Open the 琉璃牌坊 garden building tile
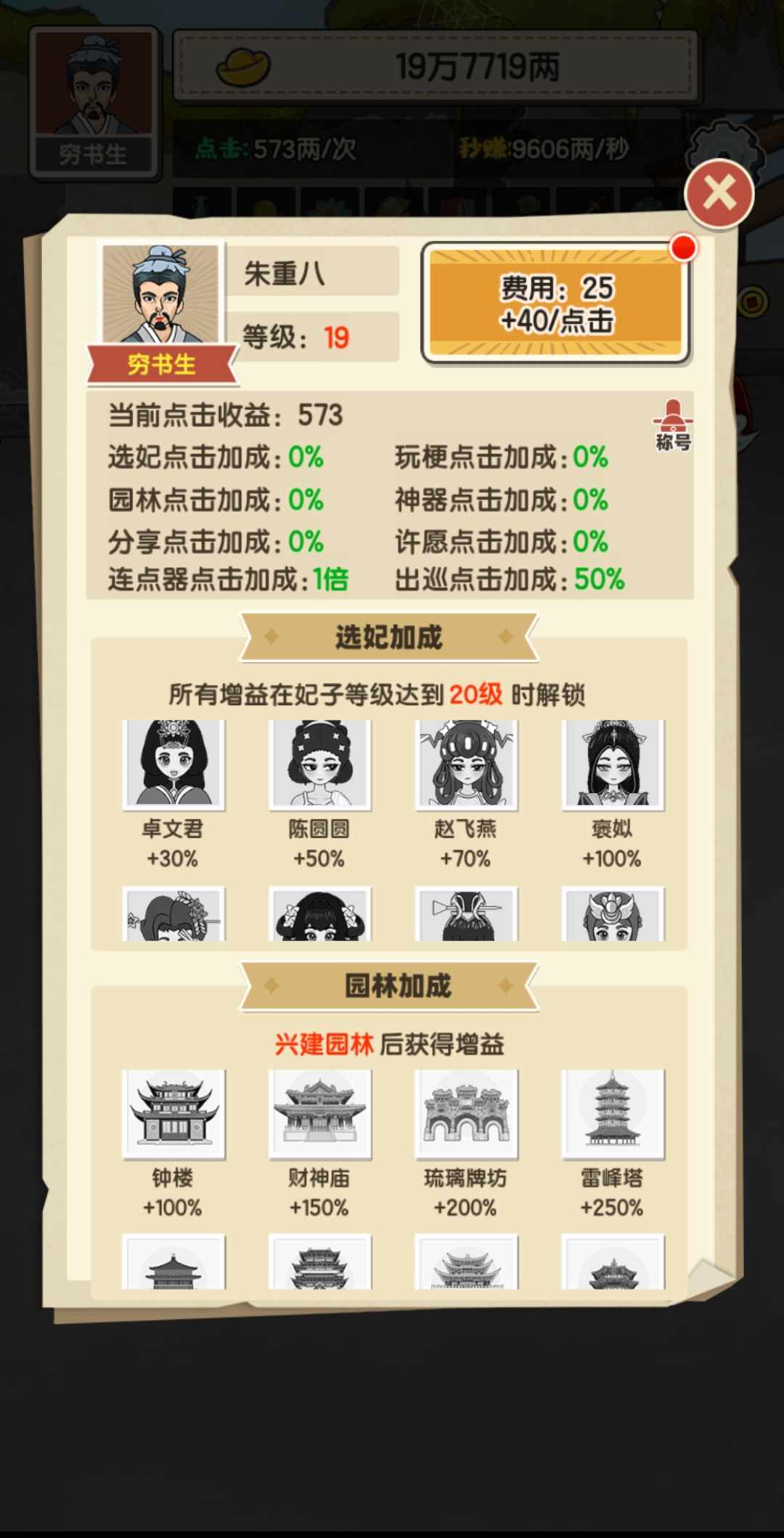 click(x=467, y=1114)
